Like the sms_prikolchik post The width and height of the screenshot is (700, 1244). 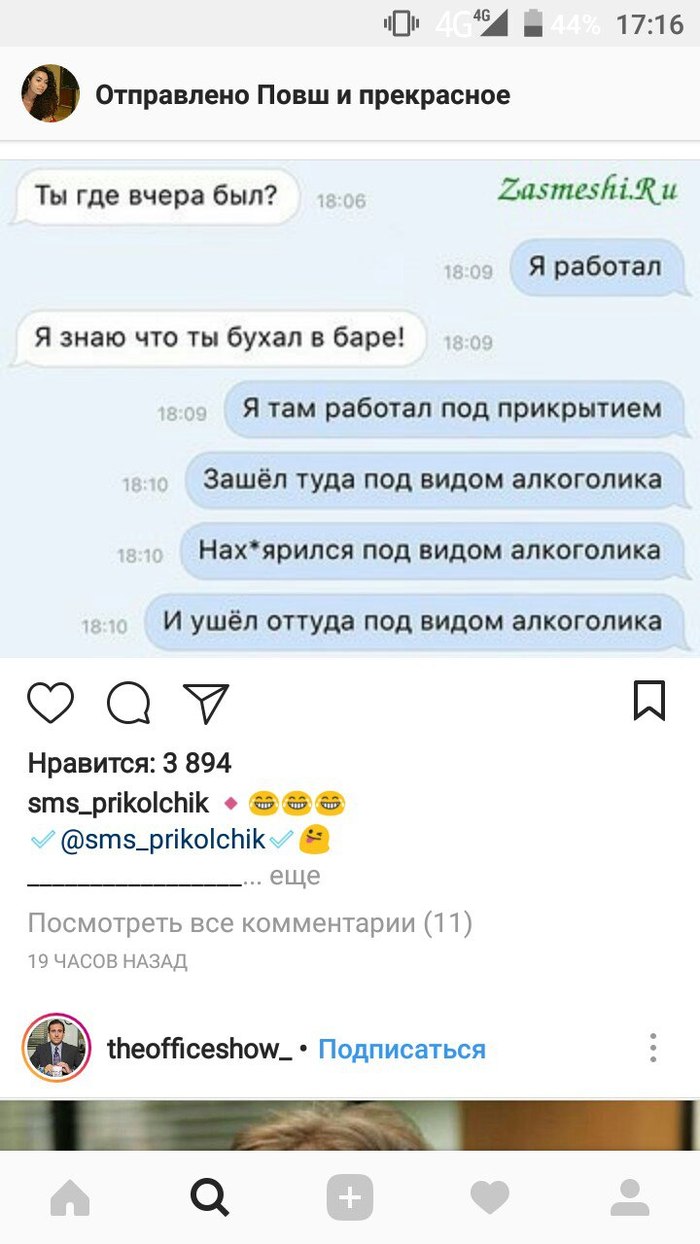click(50, 702)
